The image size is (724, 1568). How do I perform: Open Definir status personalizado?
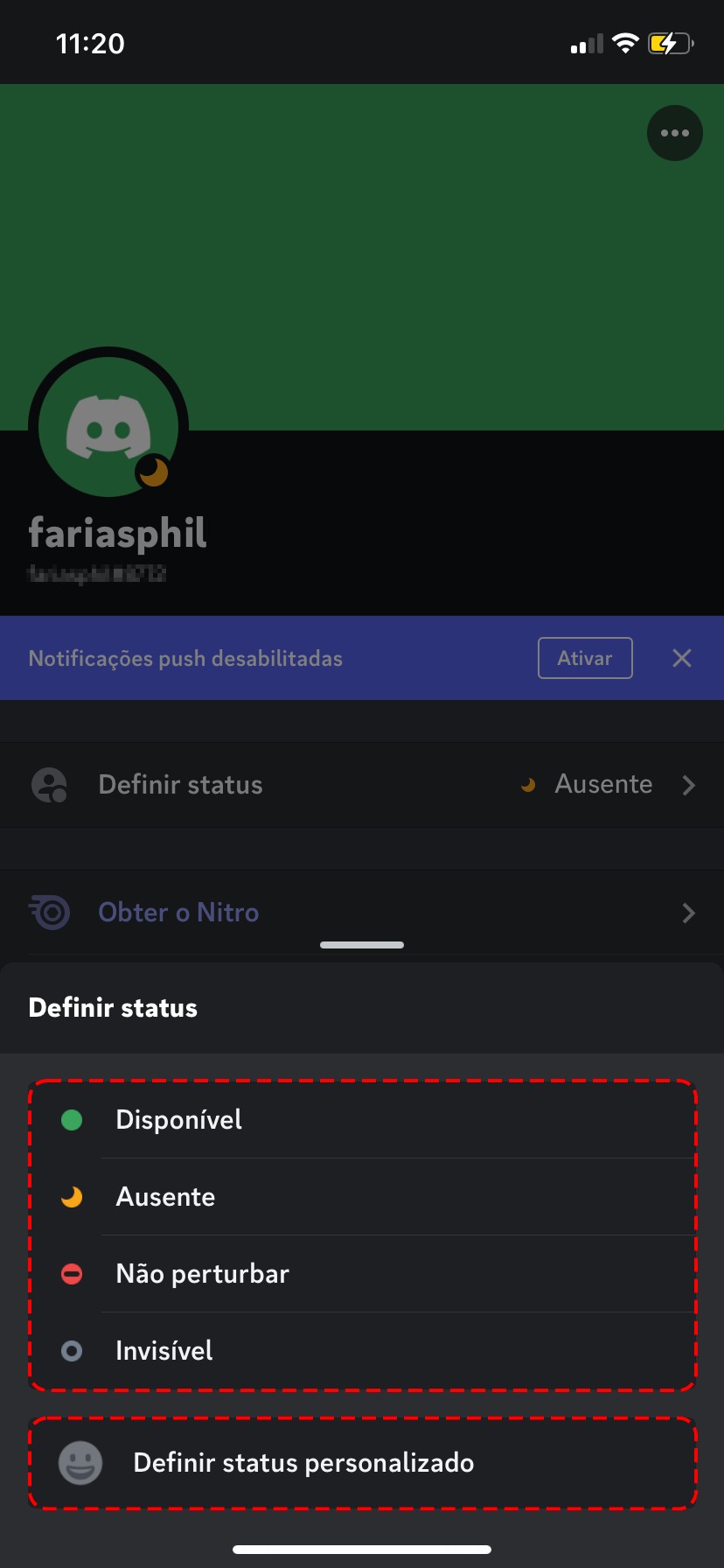[362, 1463]
